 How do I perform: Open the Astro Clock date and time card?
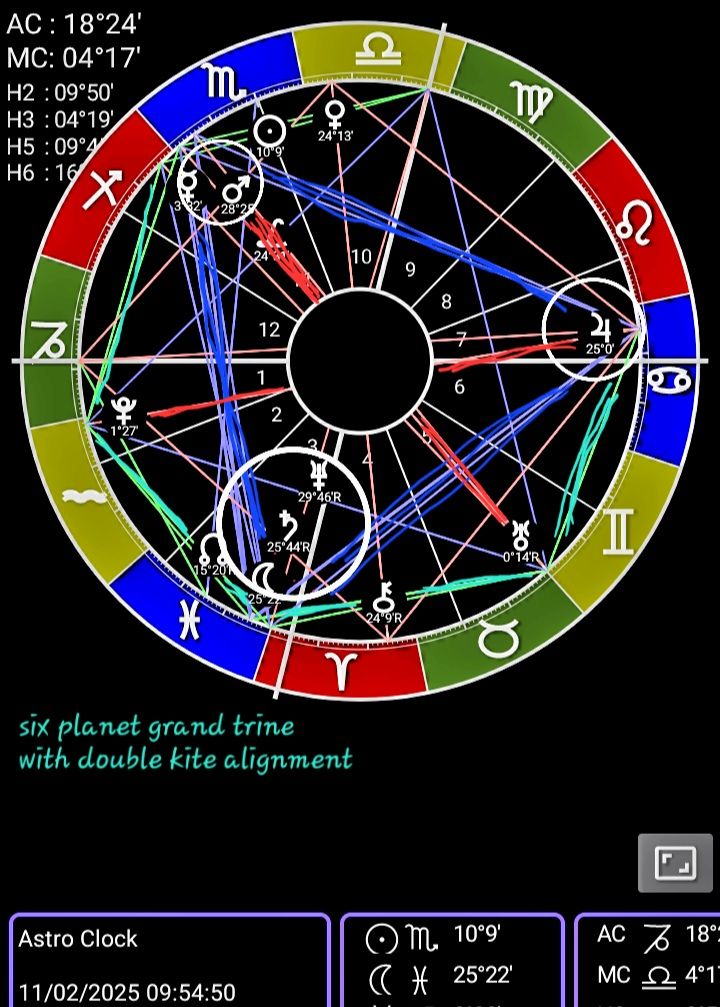point(170,961)
